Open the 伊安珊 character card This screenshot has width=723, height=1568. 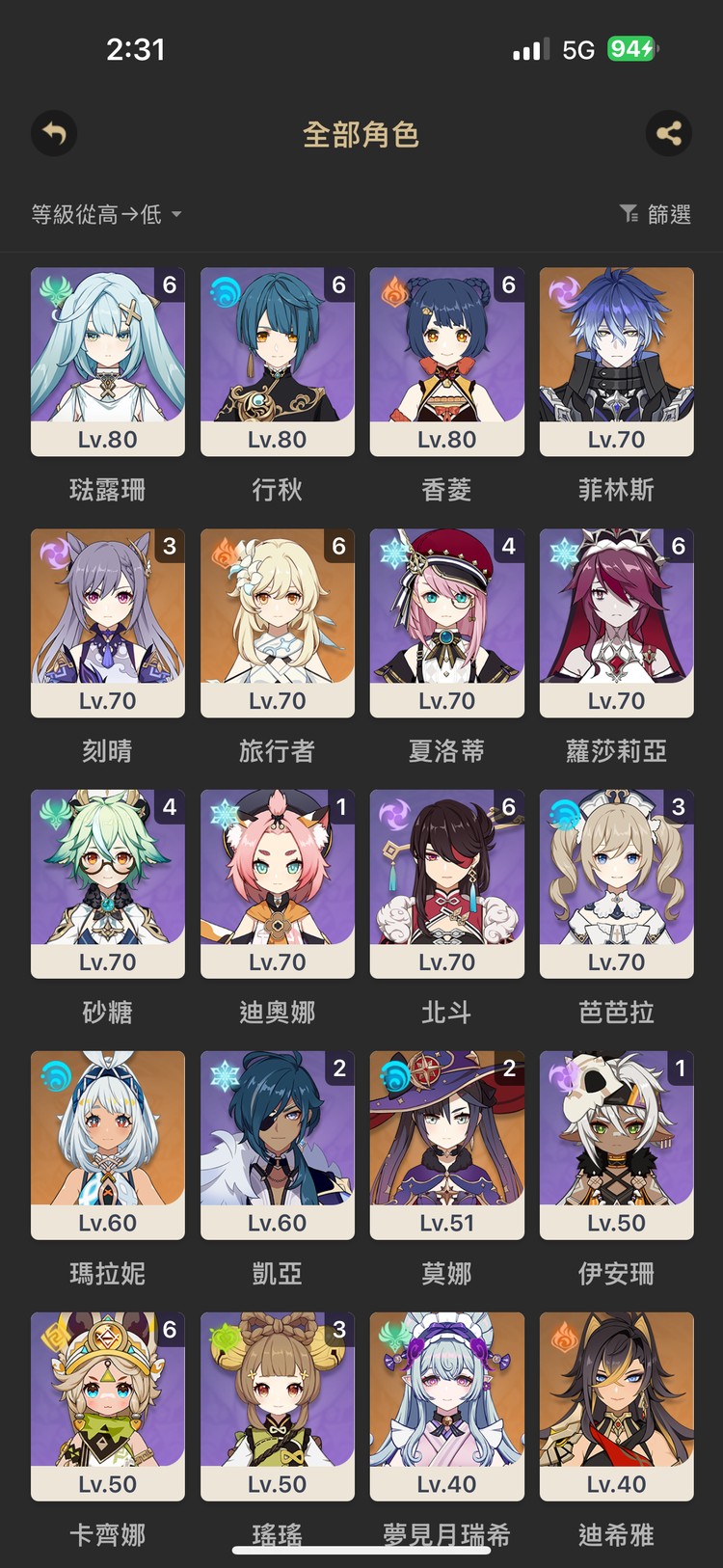tap(617, 1146)
